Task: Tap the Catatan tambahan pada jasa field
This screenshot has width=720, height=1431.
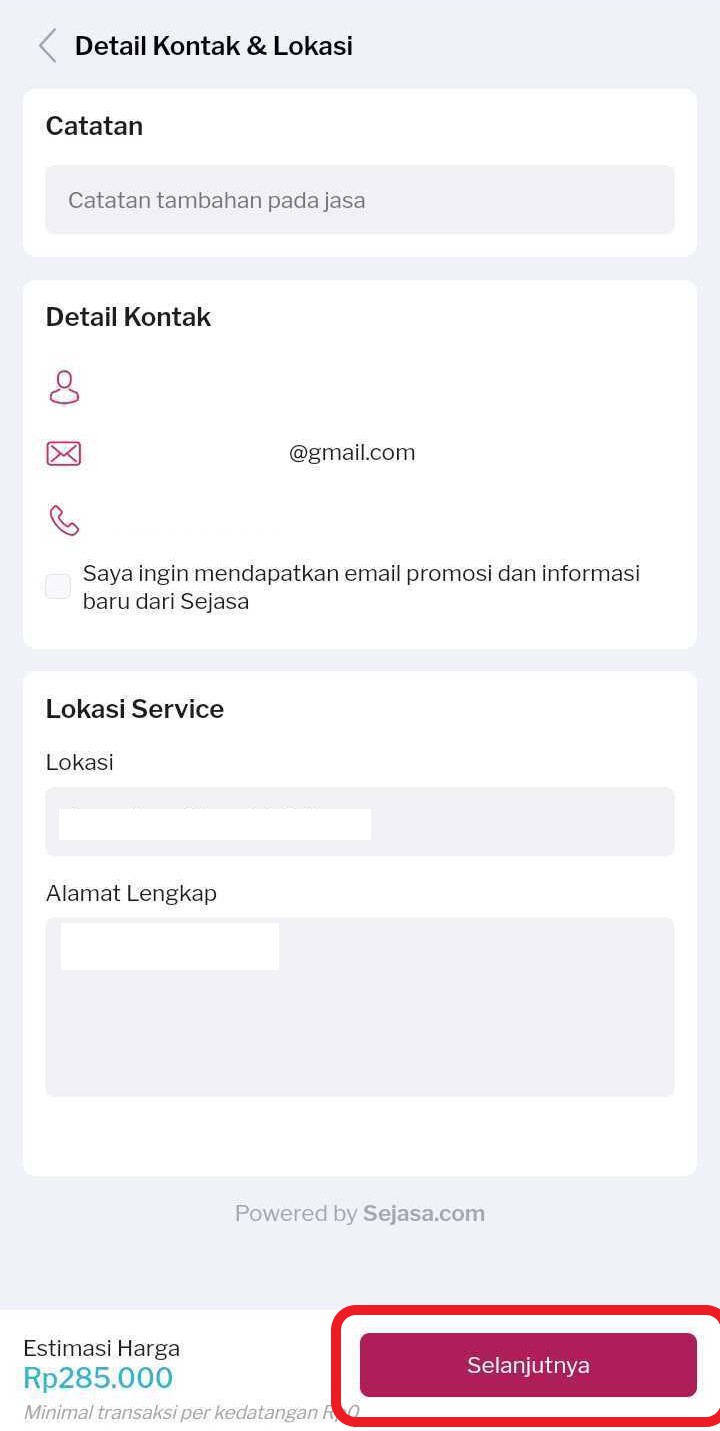Action: click(x=359, y=200)
